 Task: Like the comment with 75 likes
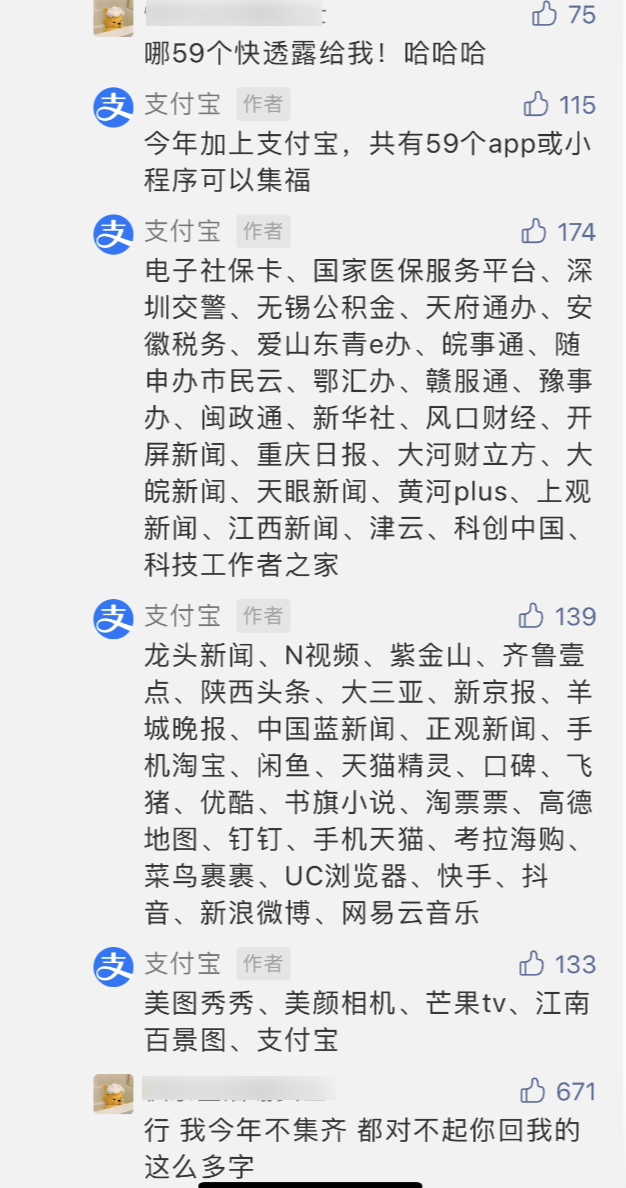pos(545,13)
